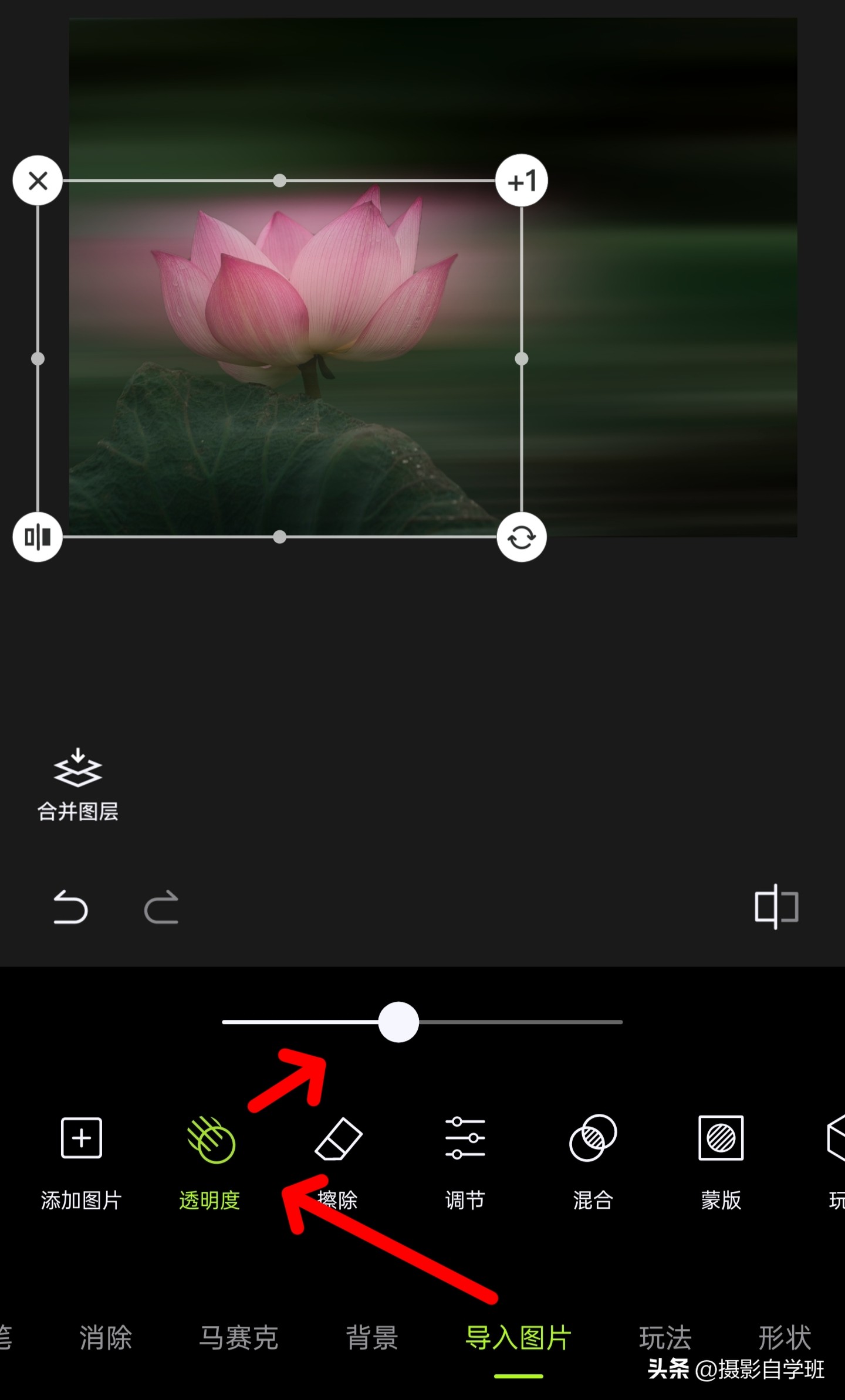
Task: Switch to the 背景 background tab
Action: [372, 1338]
